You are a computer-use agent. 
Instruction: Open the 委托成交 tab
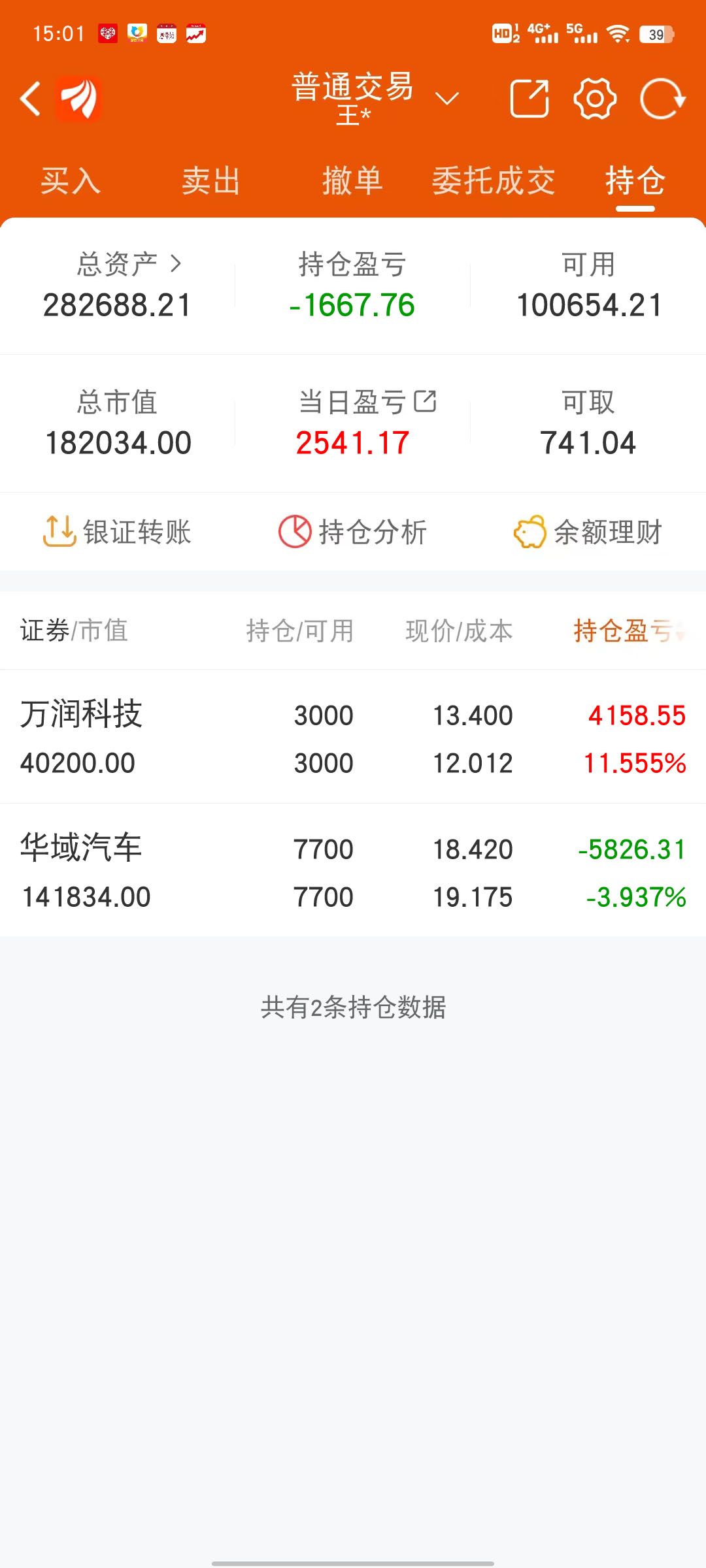494,181
